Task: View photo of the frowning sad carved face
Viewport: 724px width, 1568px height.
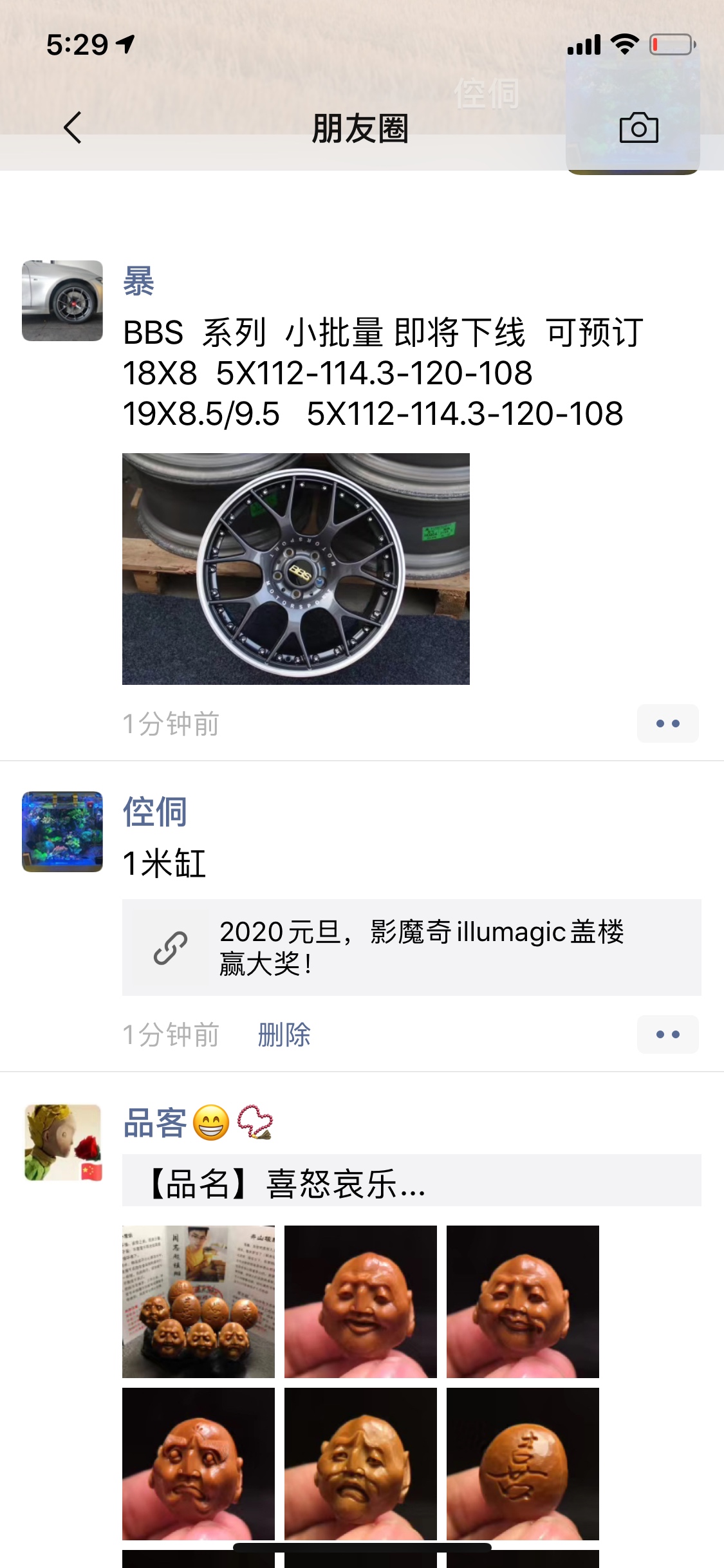Action: [360, 1464]
